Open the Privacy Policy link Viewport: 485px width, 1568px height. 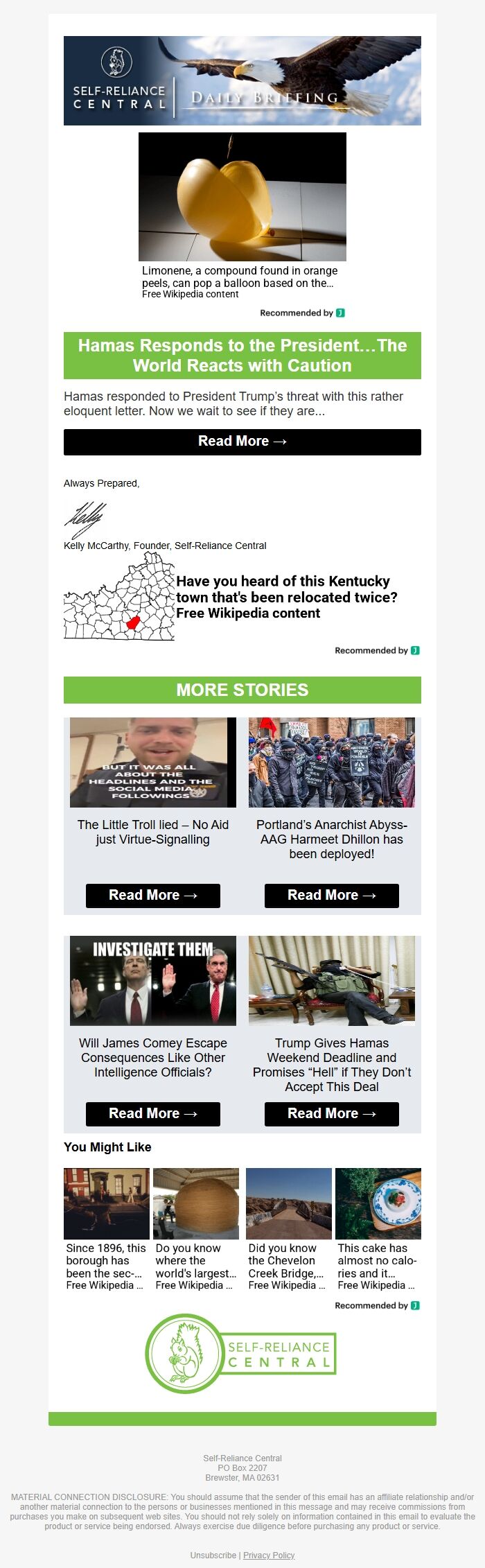269,1555
